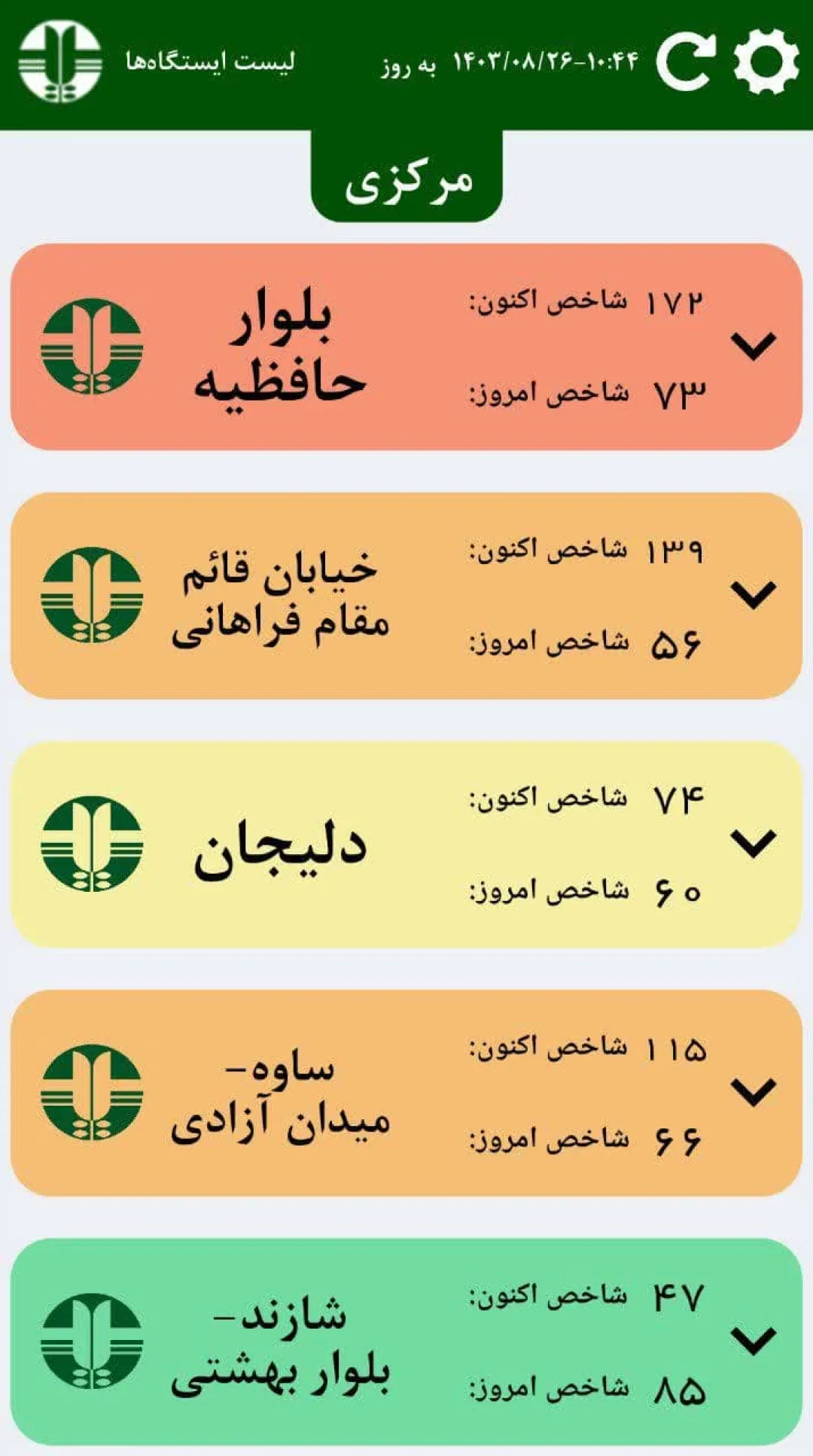Image resolution: width=813 pixels, height=1456 pixels.
Task: Open the شازند-بلوار بهشتی station card
Action: [x=406, y=1341]
